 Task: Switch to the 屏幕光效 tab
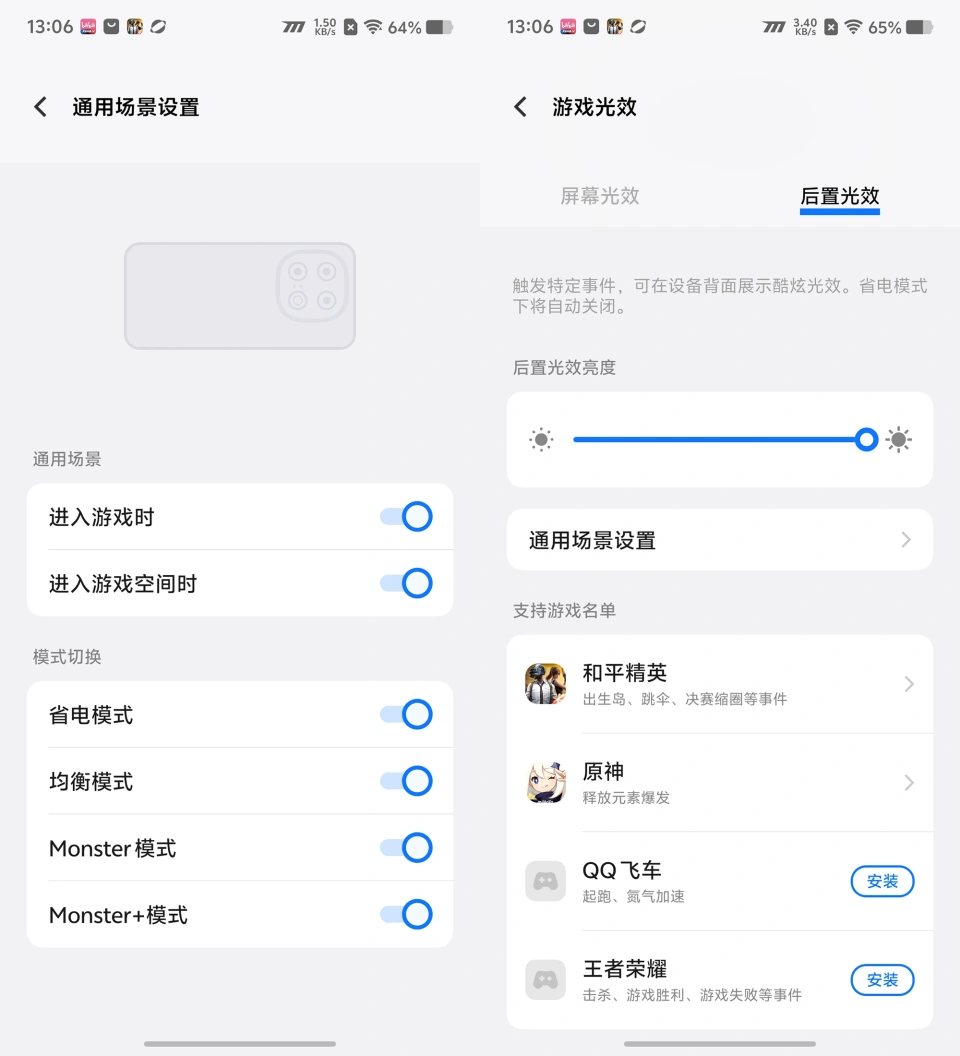[x=599, y=196]
